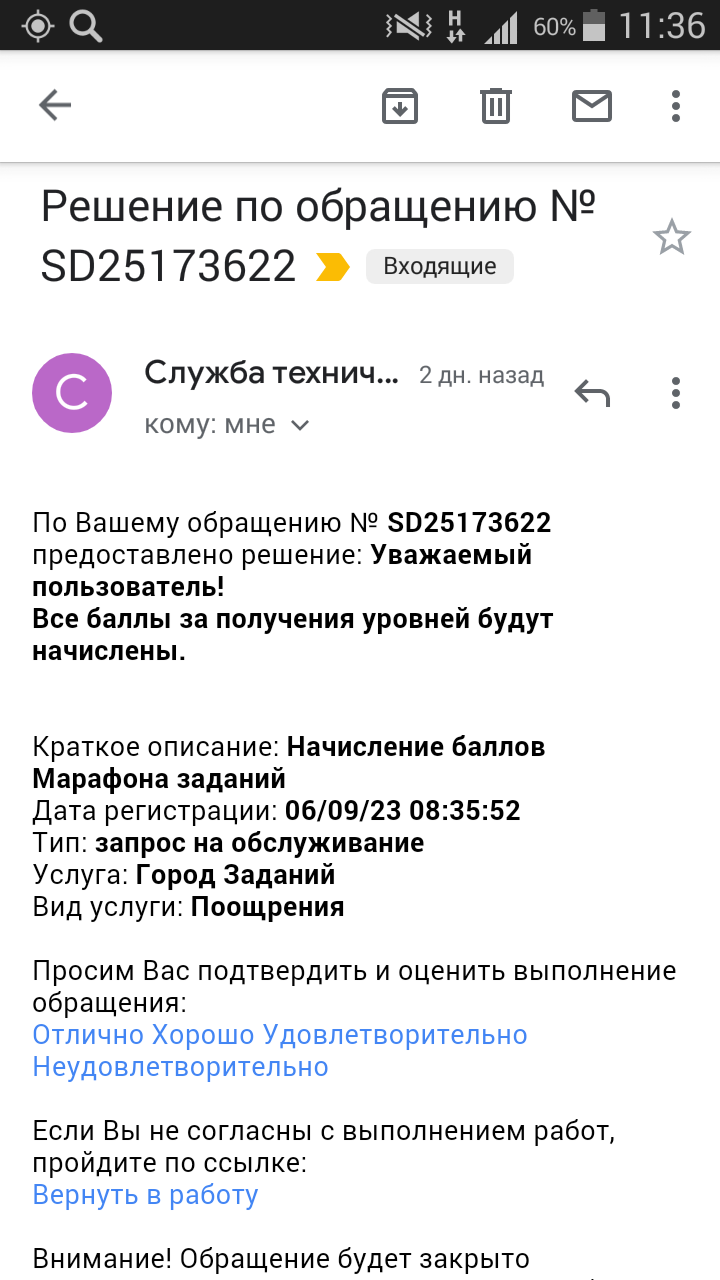Screen dimensions: 720x1280
Task: Open the message options menu beside reply
Action: pos(676,393)
